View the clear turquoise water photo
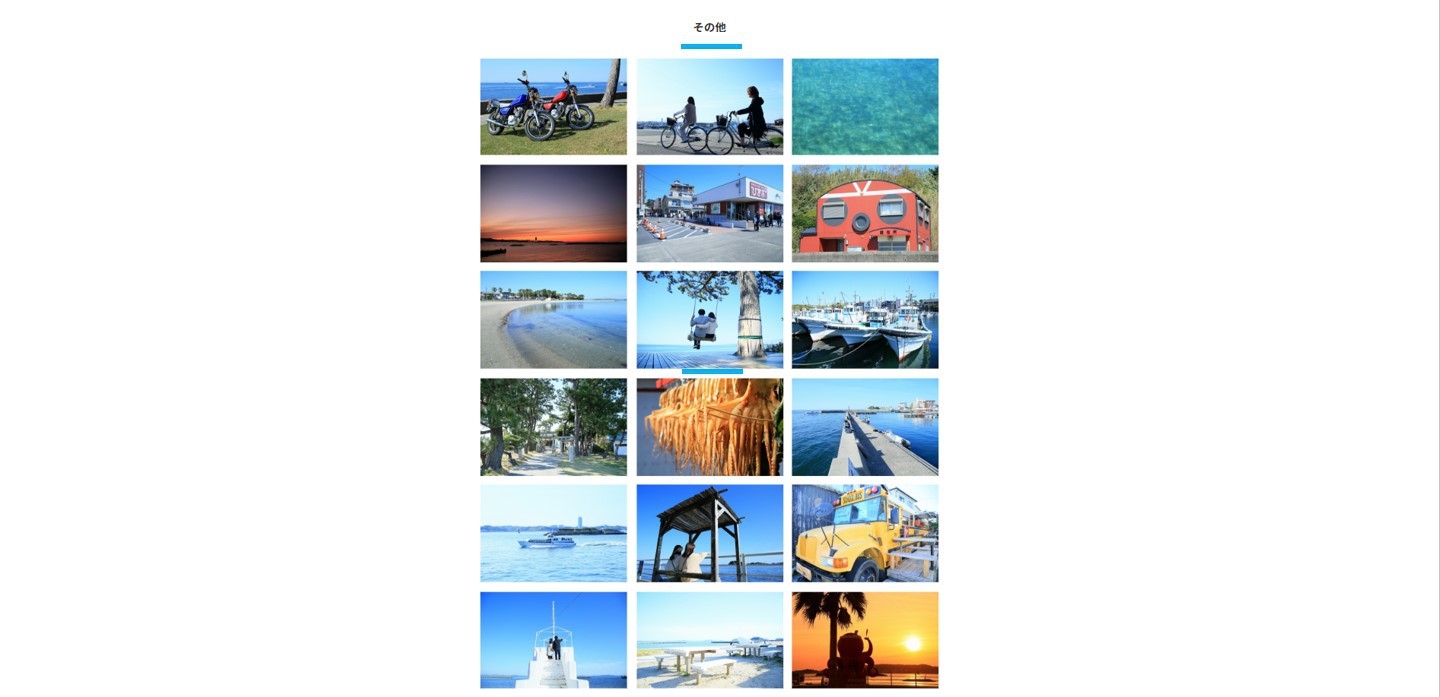Viewport: 1440px width, 697px height. (x=865, y=107)
